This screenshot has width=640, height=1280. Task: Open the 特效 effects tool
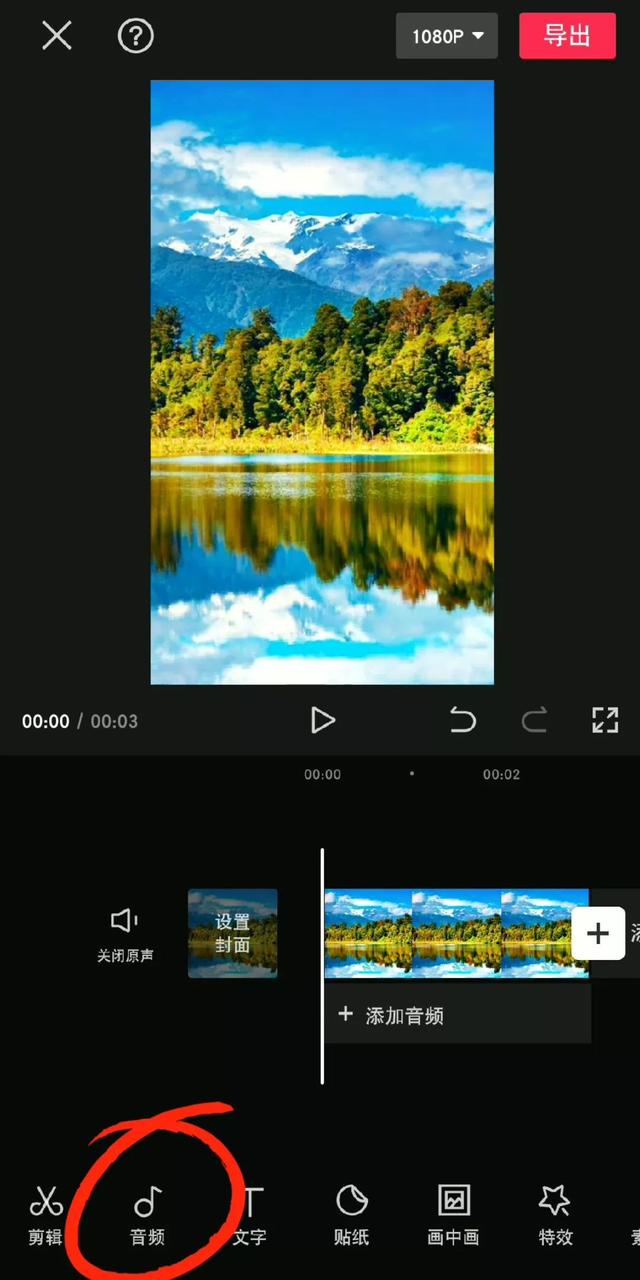[555, 1215]
